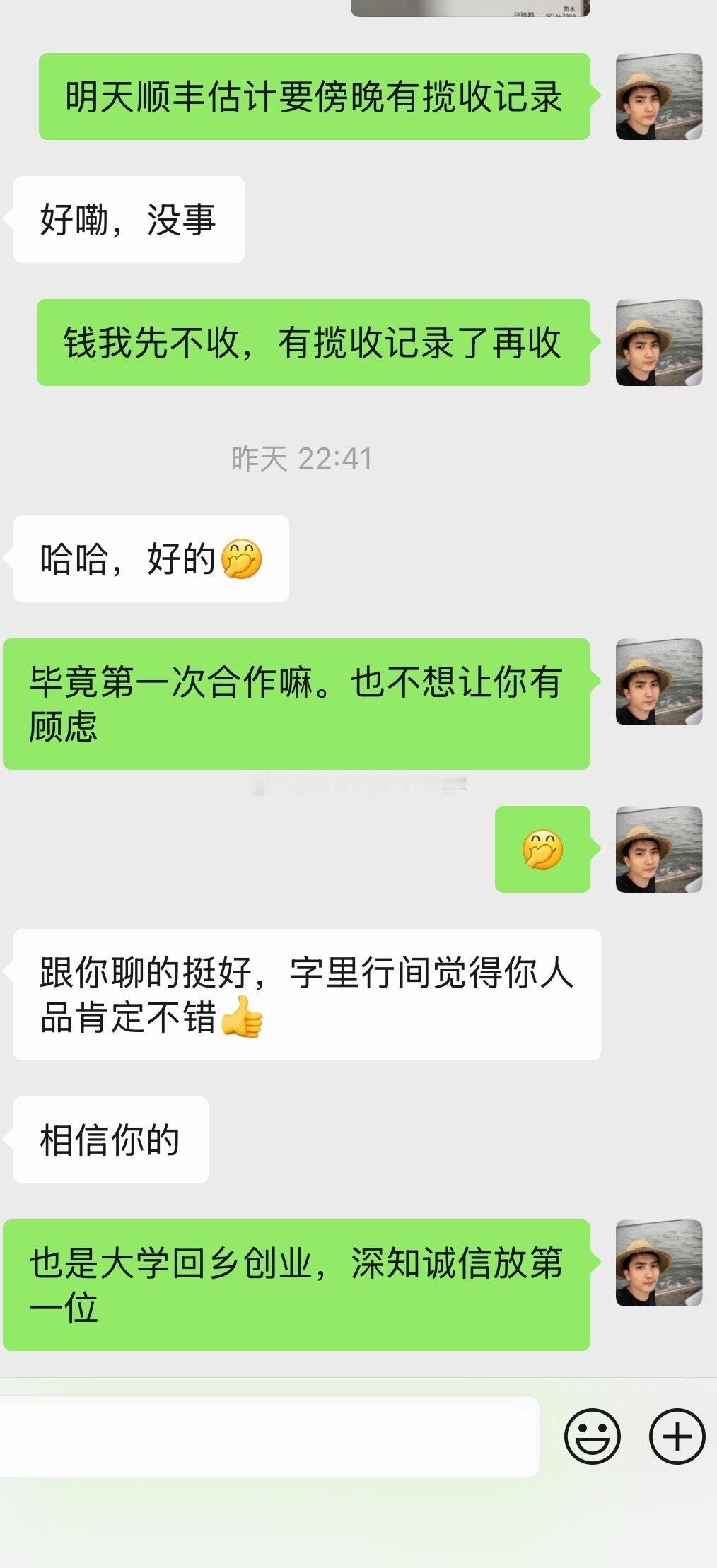Open avatar next to 也是大学回乡创业 message
This screenshot has width=717, height=1568.
coord(659,1263)
